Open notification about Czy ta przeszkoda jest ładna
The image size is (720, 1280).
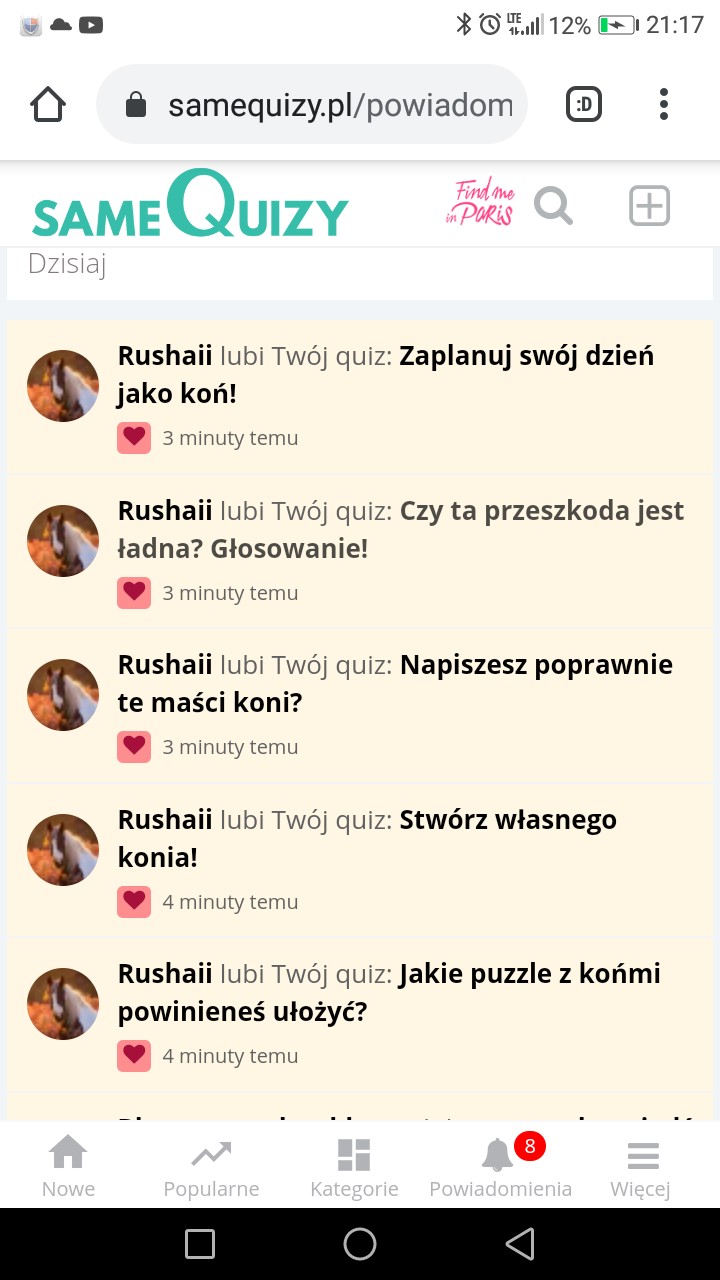pos(400,529)
